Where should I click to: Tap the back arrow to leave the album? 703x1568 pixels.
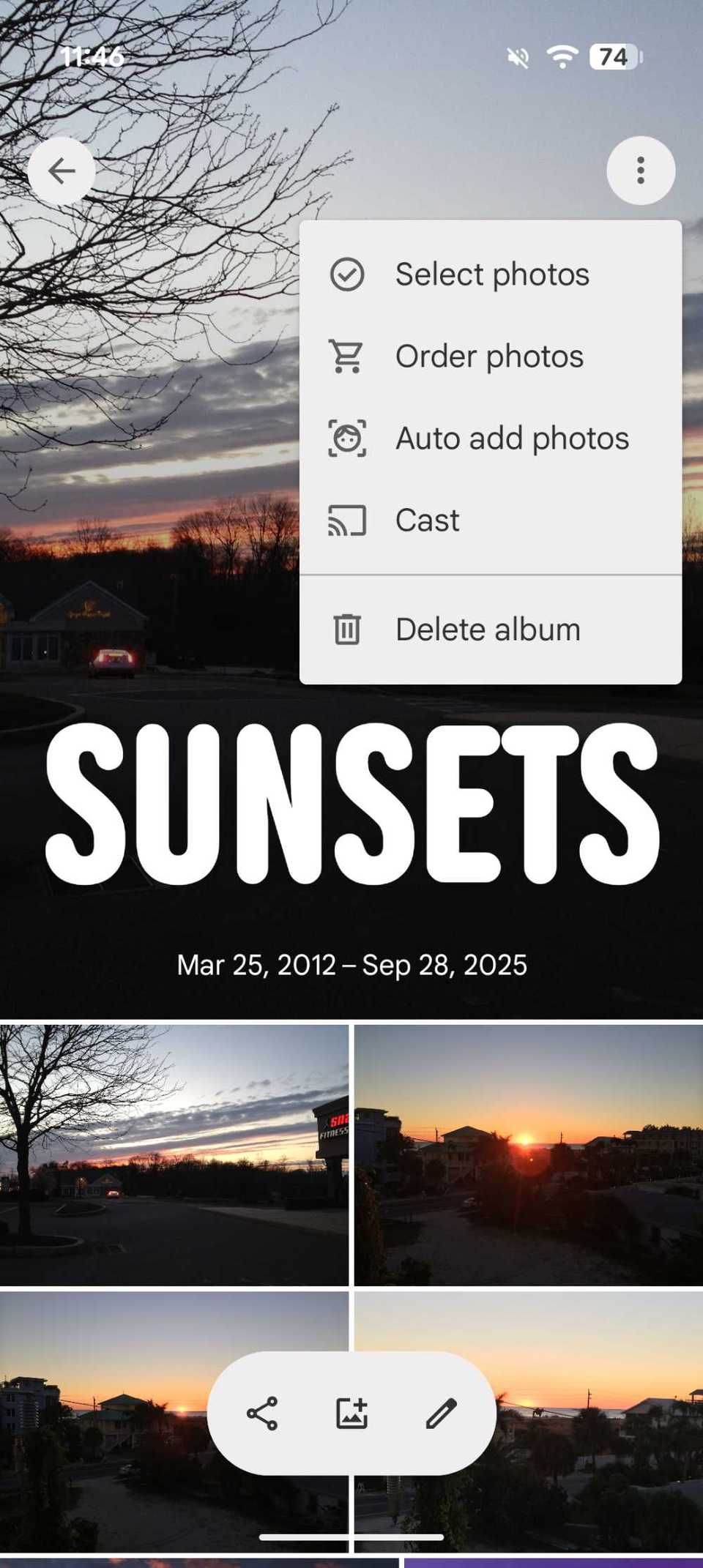coord(62,170)
